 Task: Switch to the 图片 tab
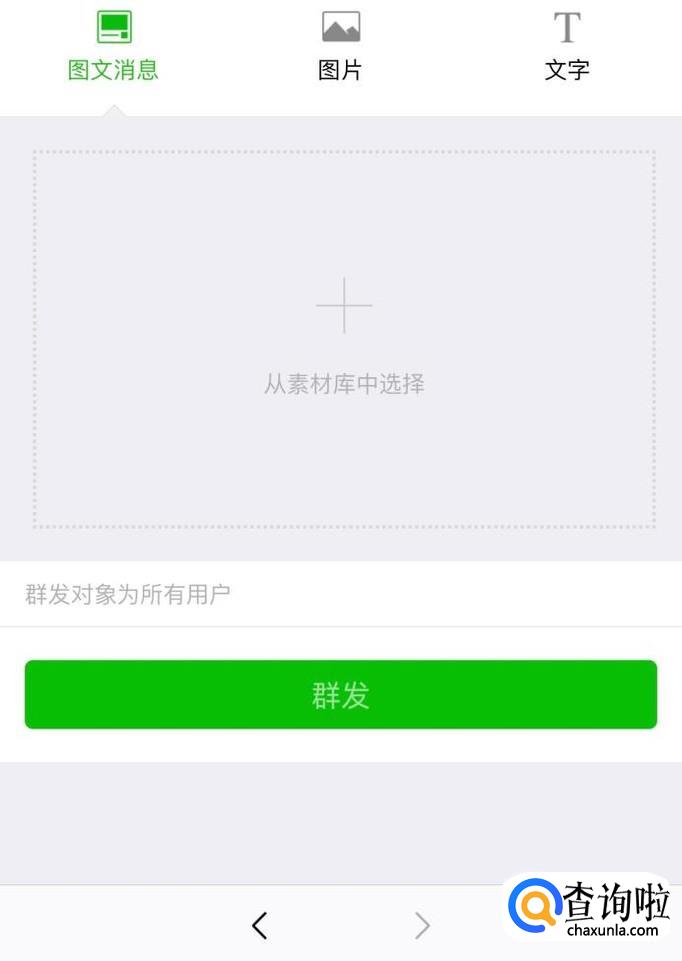point(340,46)
